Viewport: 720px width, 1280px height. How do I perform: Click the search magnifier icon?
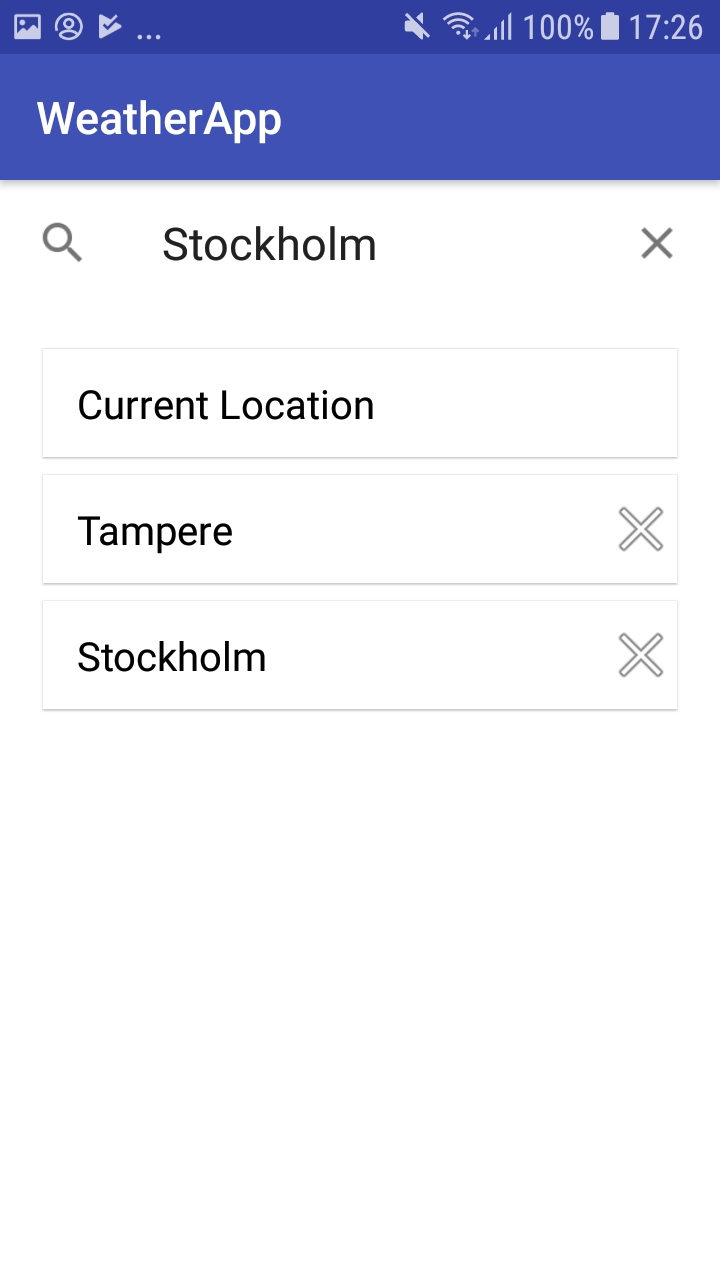coord(62,242)
